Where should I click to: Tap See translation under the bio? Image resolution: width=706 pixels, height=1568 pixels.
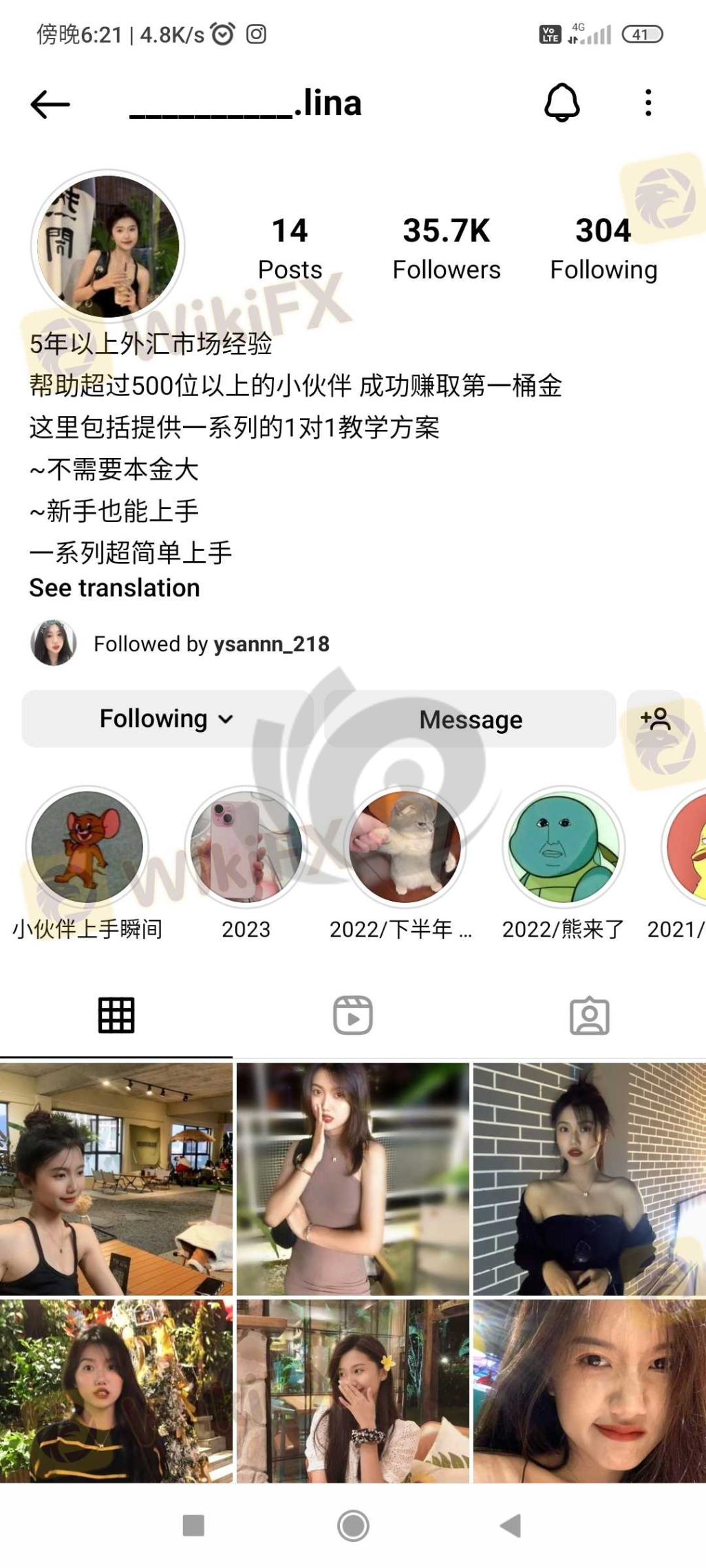click(x=114, y=588)
